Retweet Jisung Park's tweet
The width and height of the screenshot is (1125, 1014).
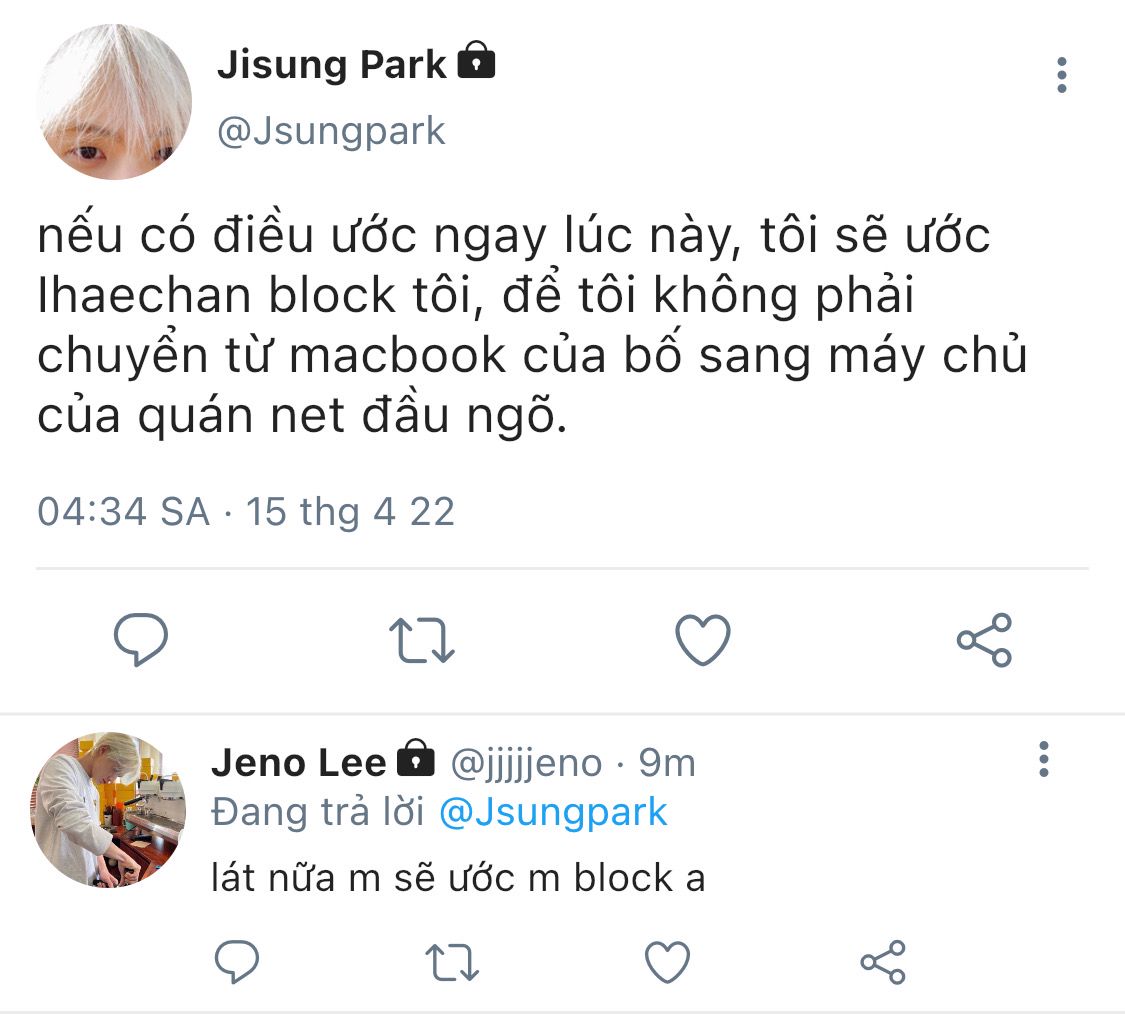click(421, 641)
